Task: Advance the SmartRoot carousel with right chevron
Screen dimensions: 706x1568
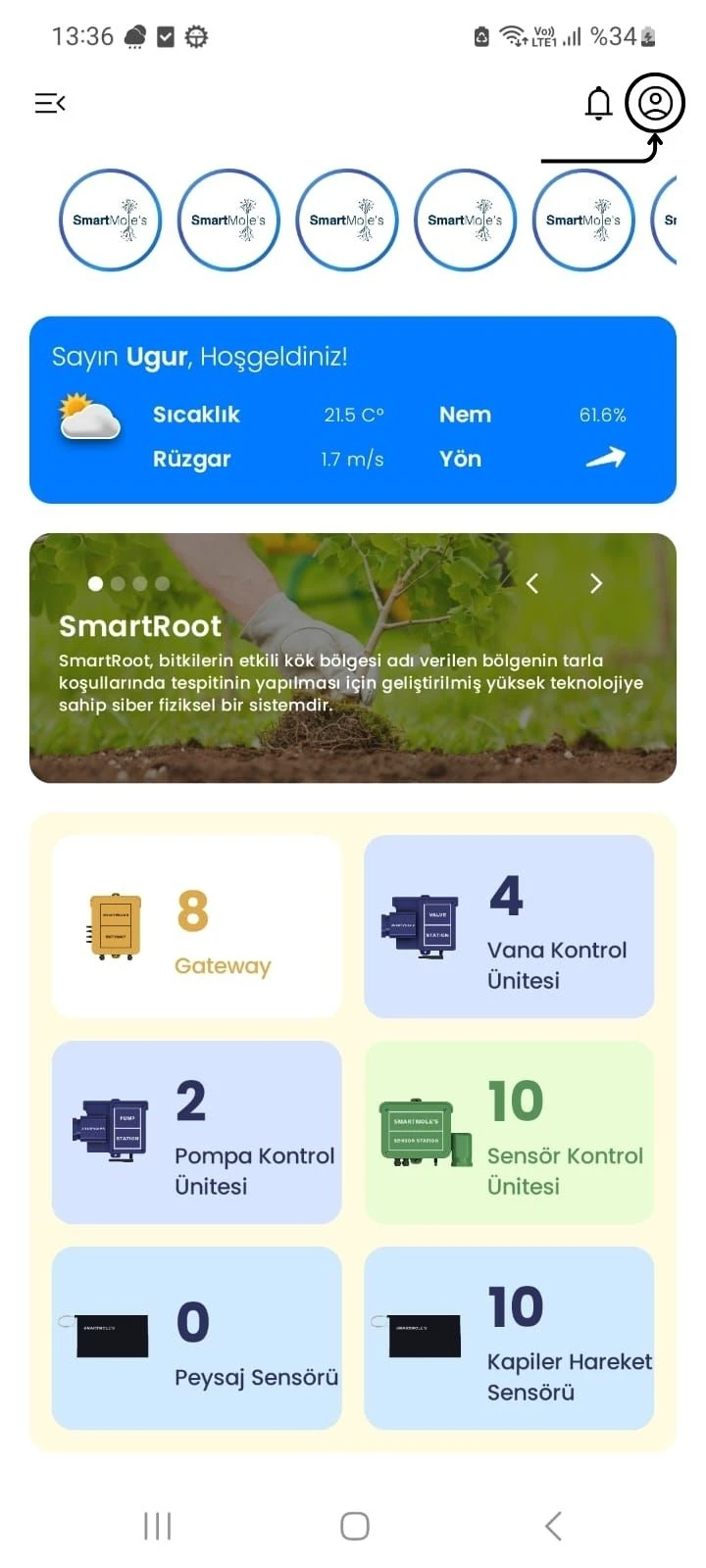Action: pos(595,583)
